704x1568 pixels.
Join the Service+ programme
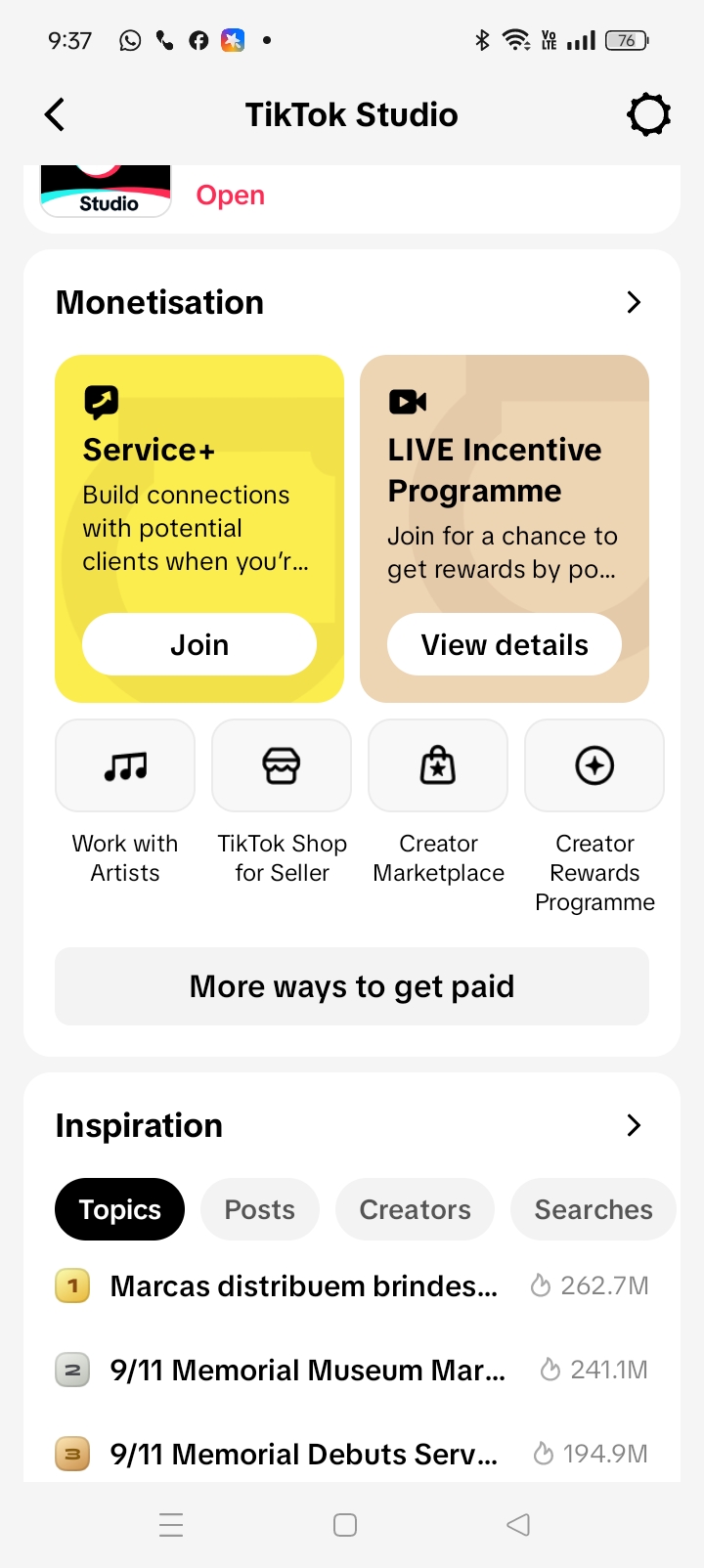pos(199,644)
